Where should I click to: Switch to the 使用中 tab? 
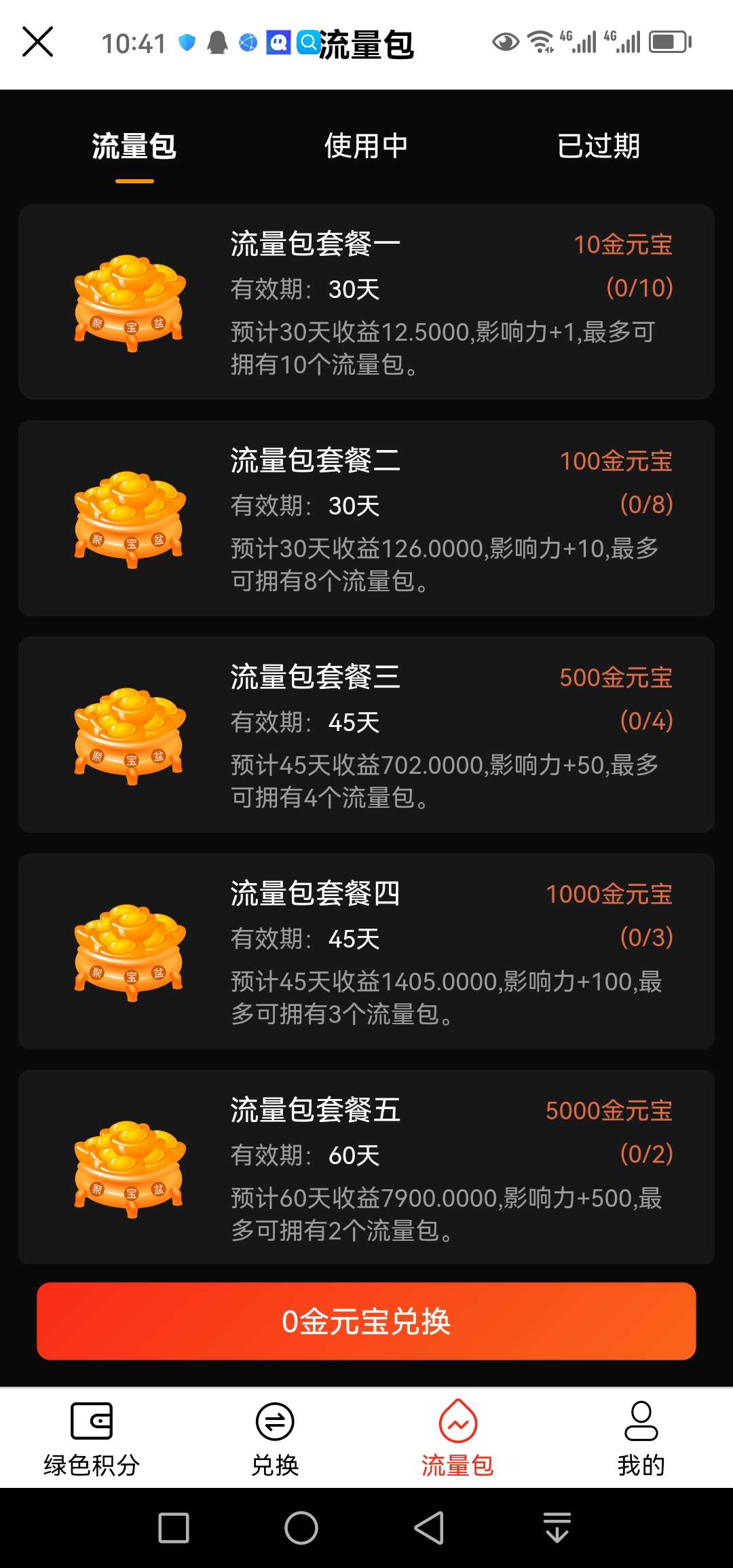[x=366, y=146]
